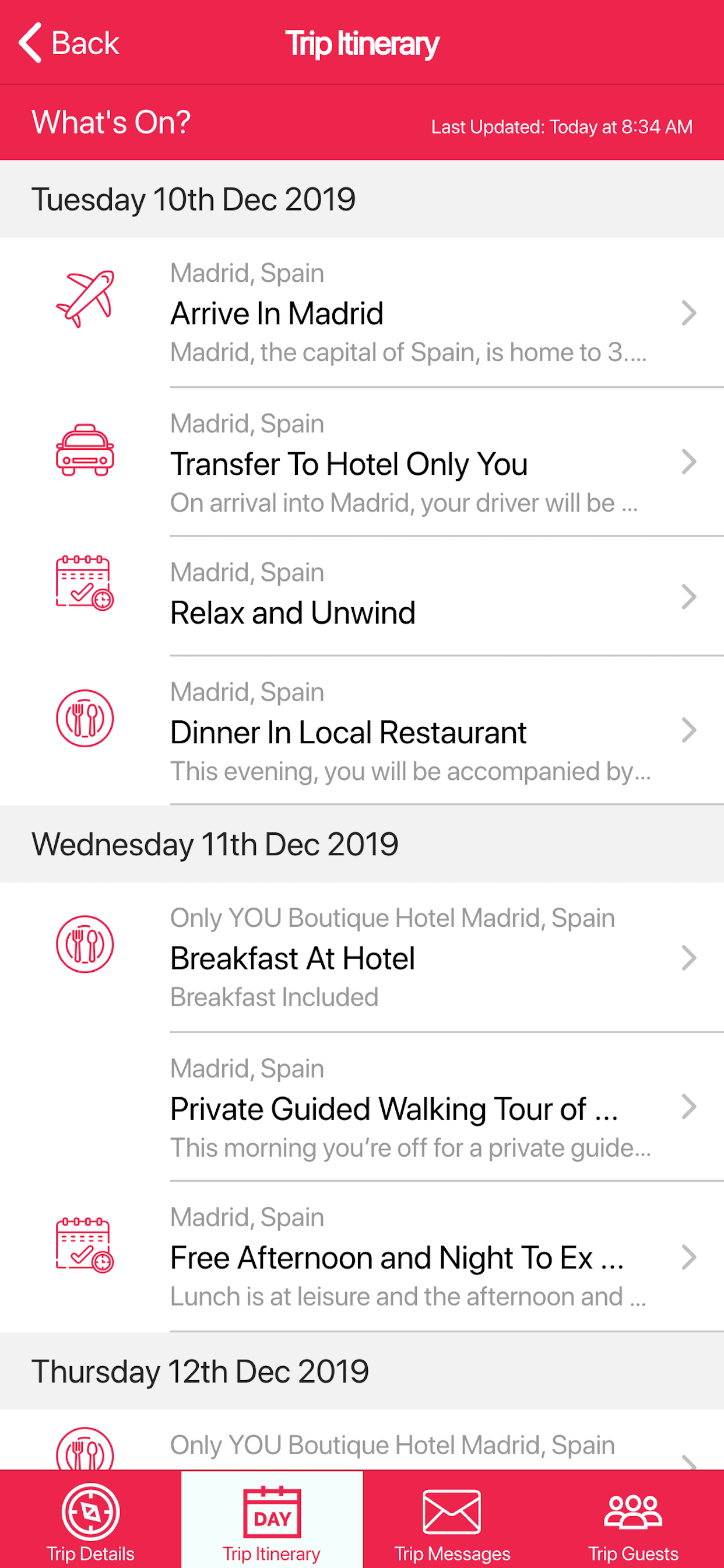Open Transfer To Hotel Only You

362,462
